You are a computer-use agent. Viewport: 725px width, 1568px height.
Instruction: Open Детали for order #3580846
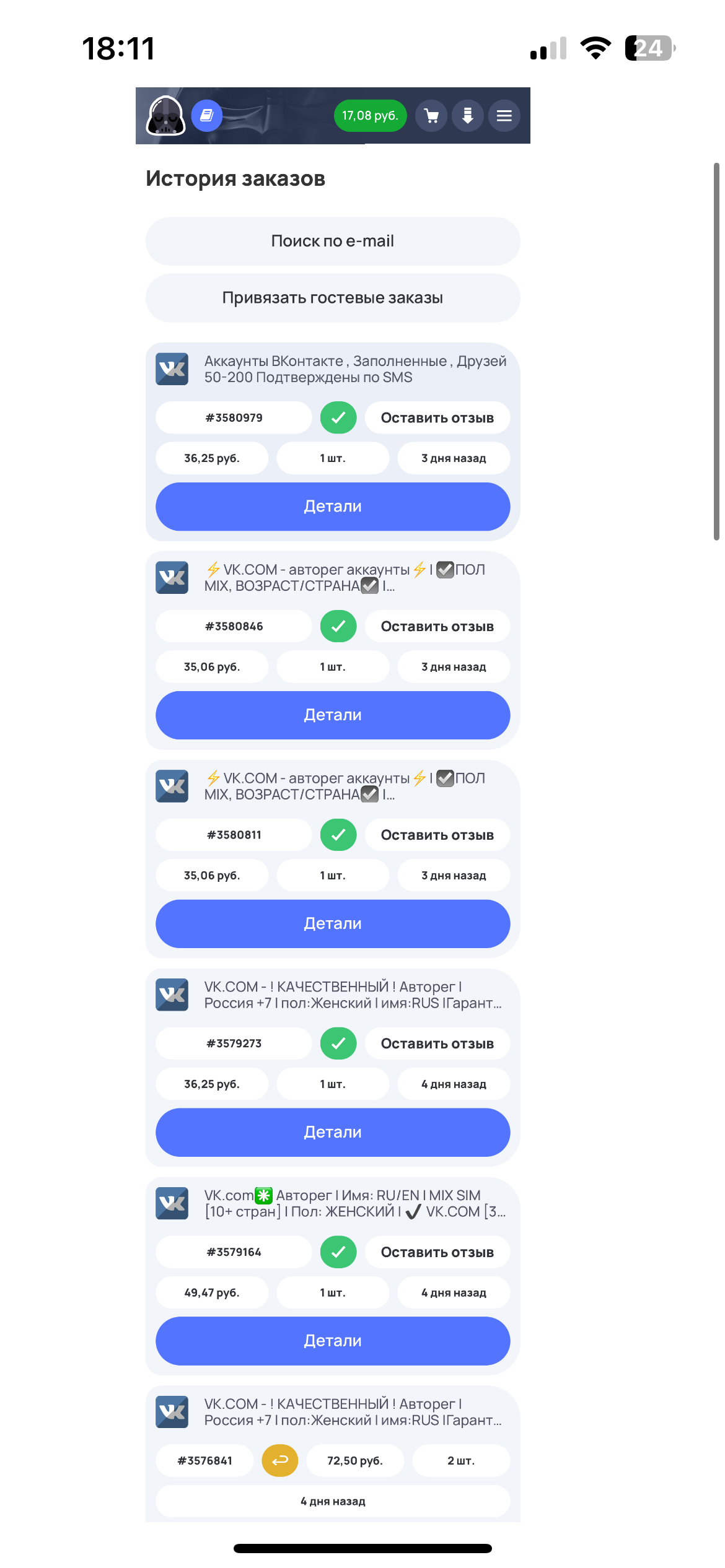tap(333, 715)
